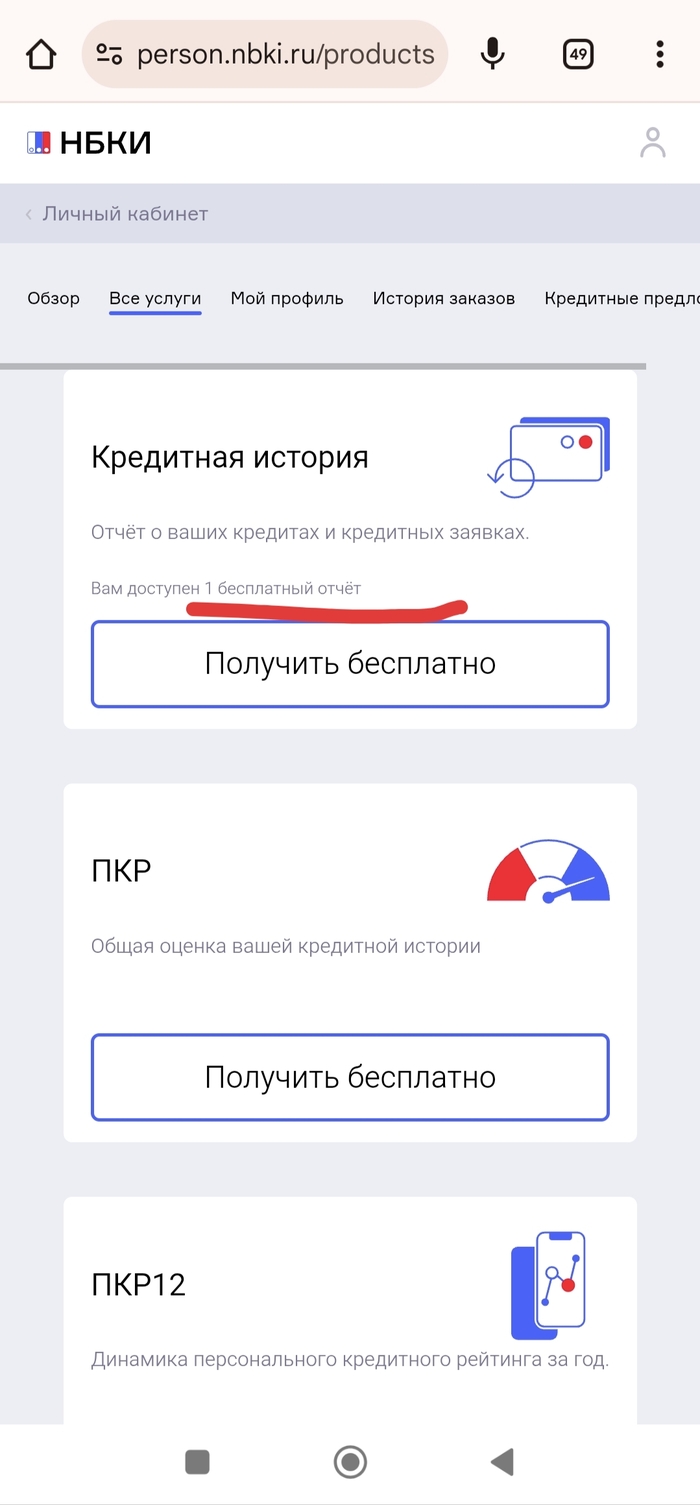The image size is (700, 1505).
Task: Open the browser tab switcher
Action: [x=578, y=54]
